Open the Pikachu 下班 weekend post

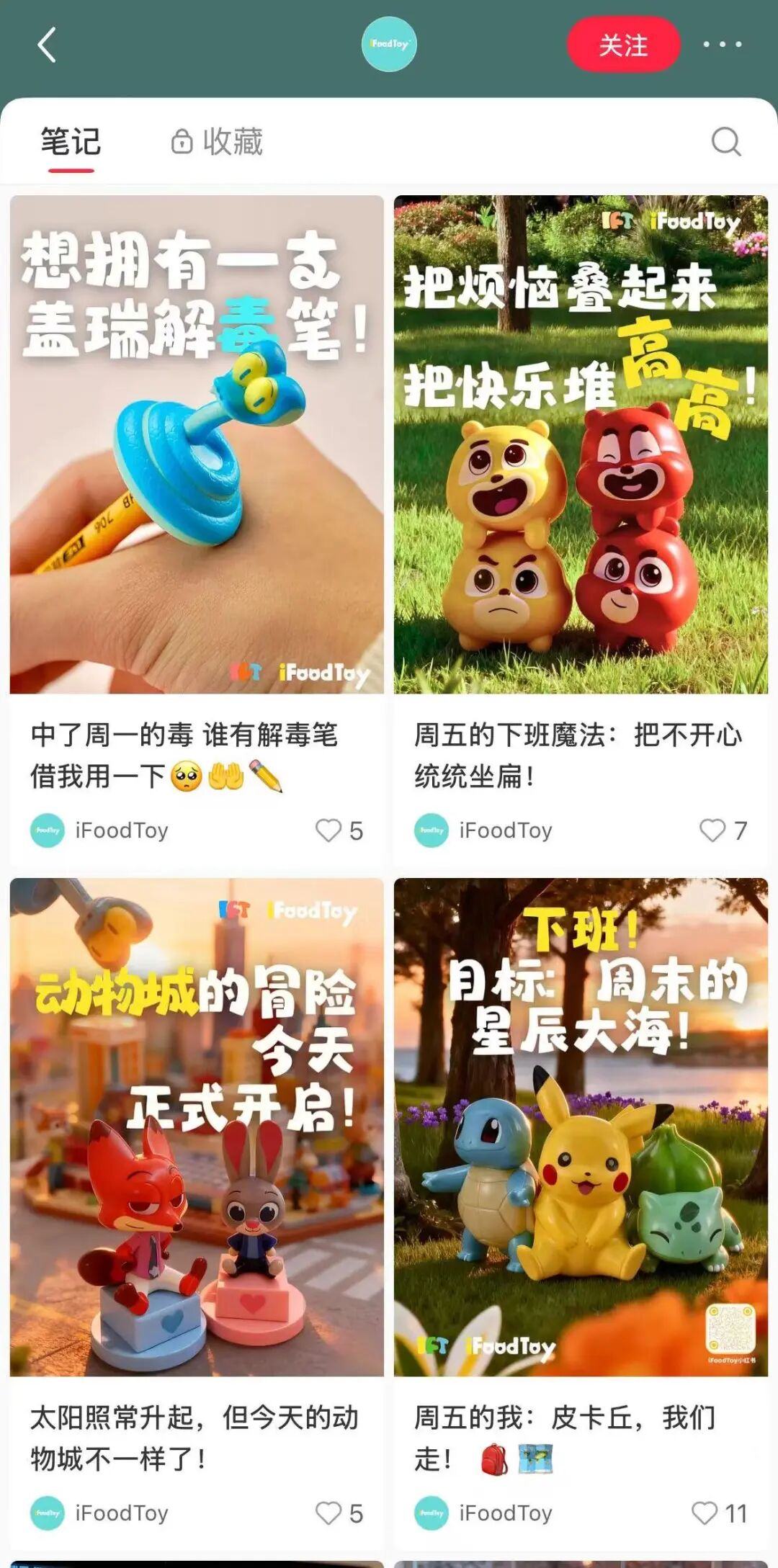tap(582, 1116)
